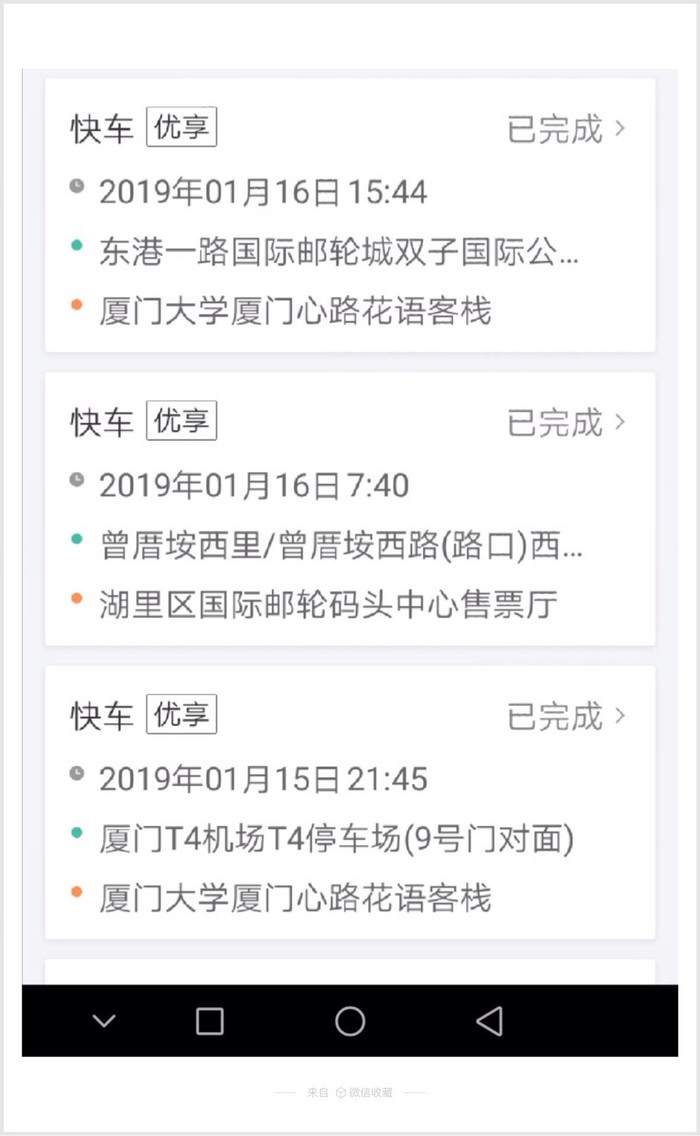Go back using the system back button
The width and height of the screenshot is (700, 1136).
point(489,1020)
